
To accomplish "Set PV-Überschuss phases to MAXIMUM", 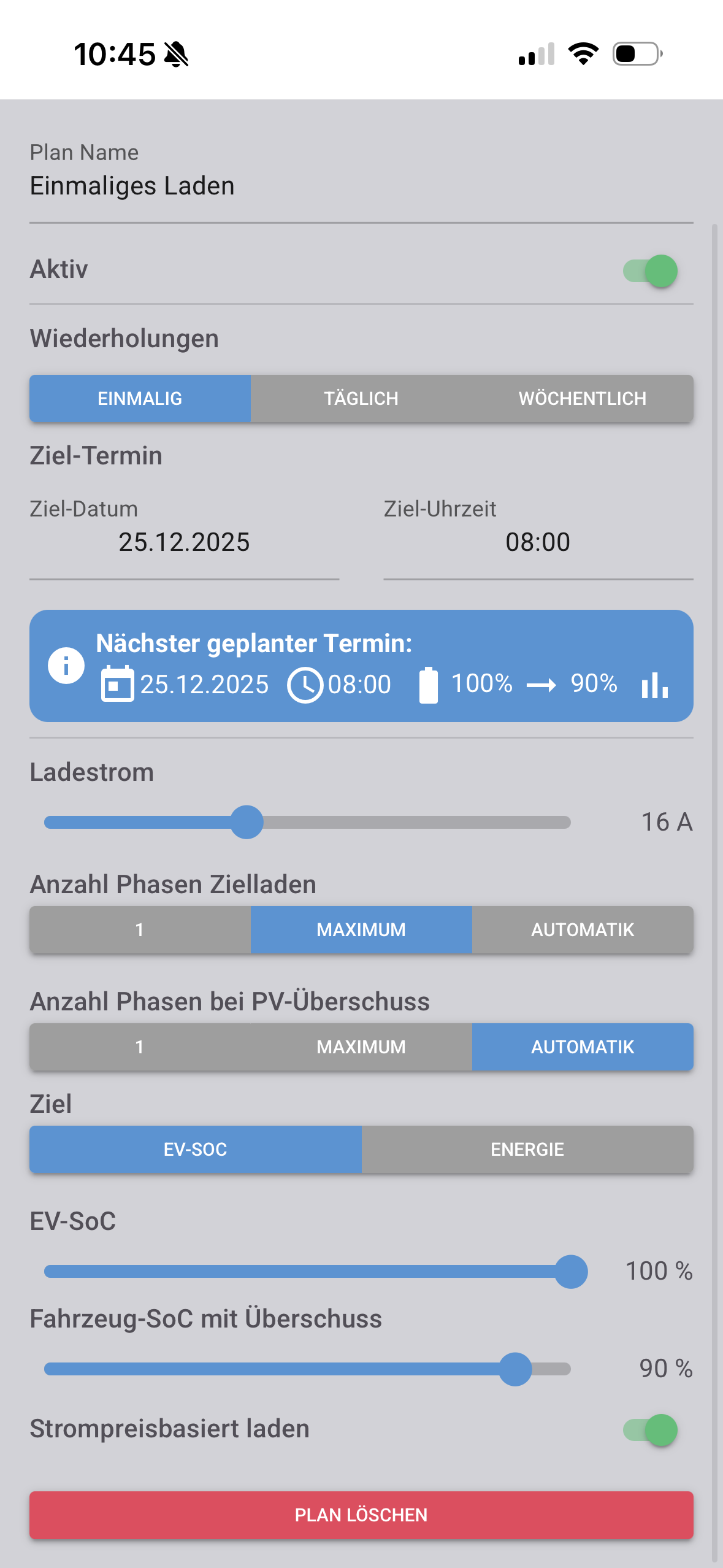I will coord(361,1047).
